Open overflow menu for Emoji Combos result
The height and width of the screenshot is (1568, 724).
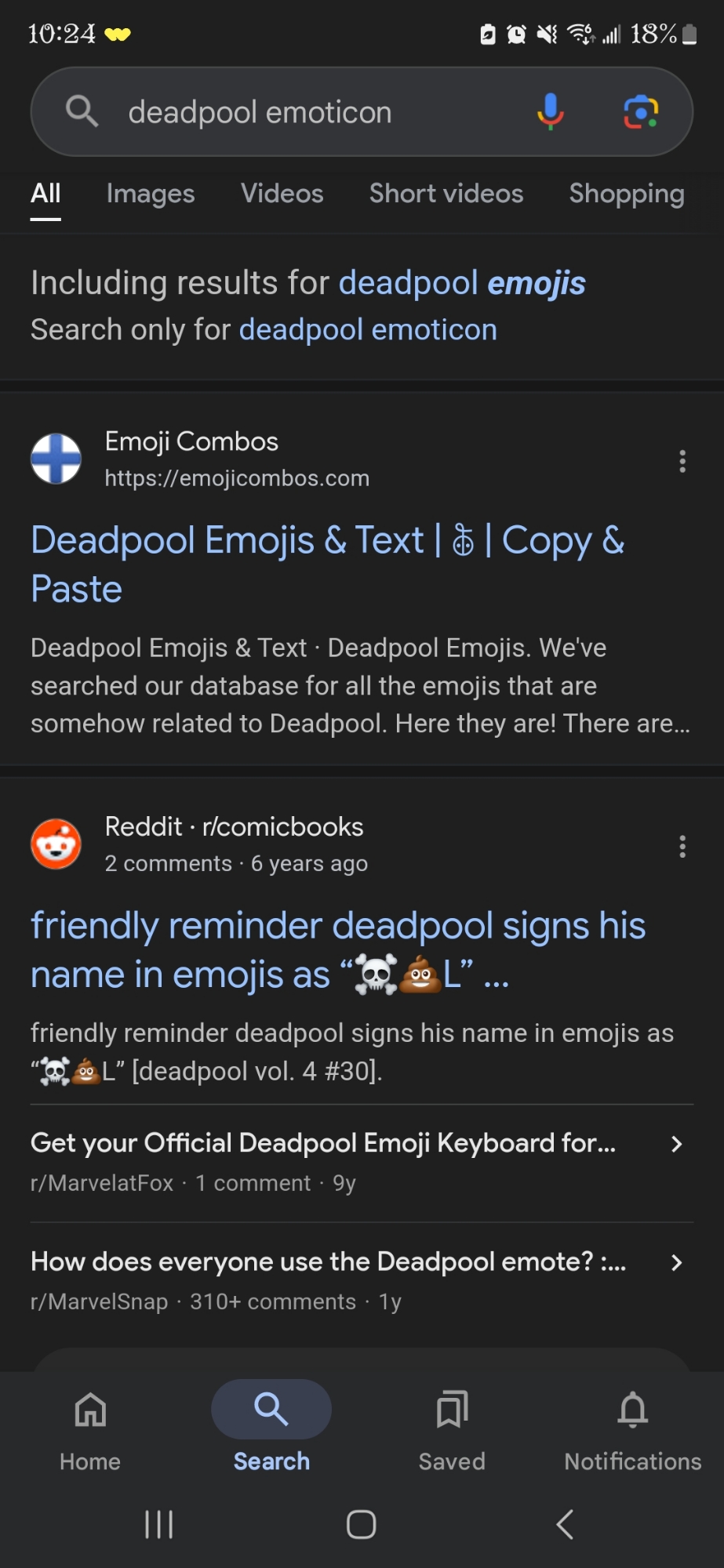[682, 461]
